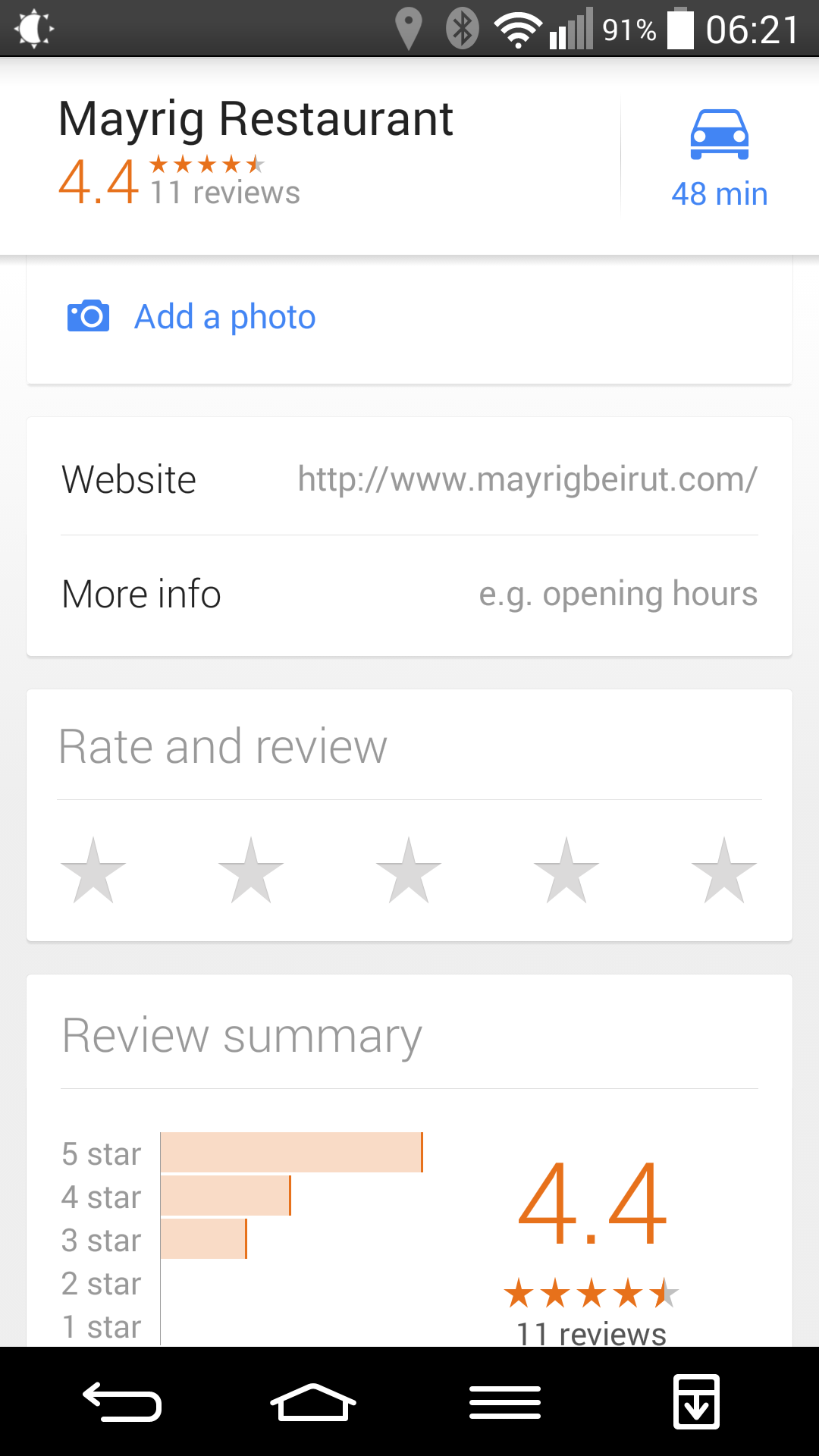Click the camera icon next to Add a photo
Screen dimensions: 819x1456
click(88, 316)
